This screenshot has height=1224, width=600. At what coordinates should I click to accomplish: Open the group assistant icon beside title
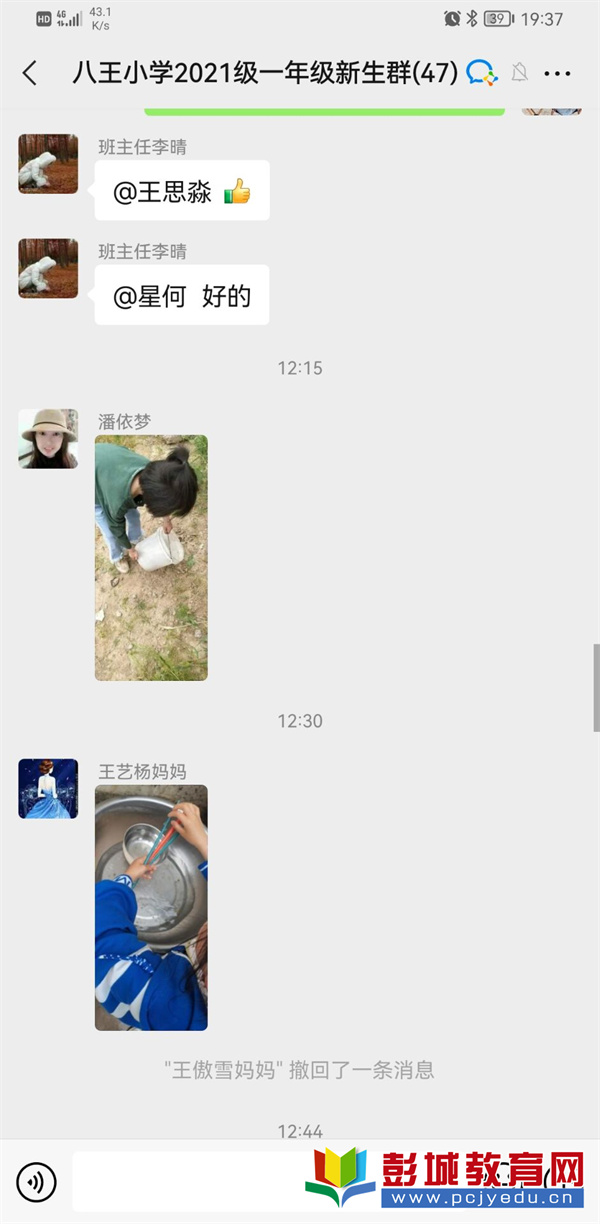point(482,73)
